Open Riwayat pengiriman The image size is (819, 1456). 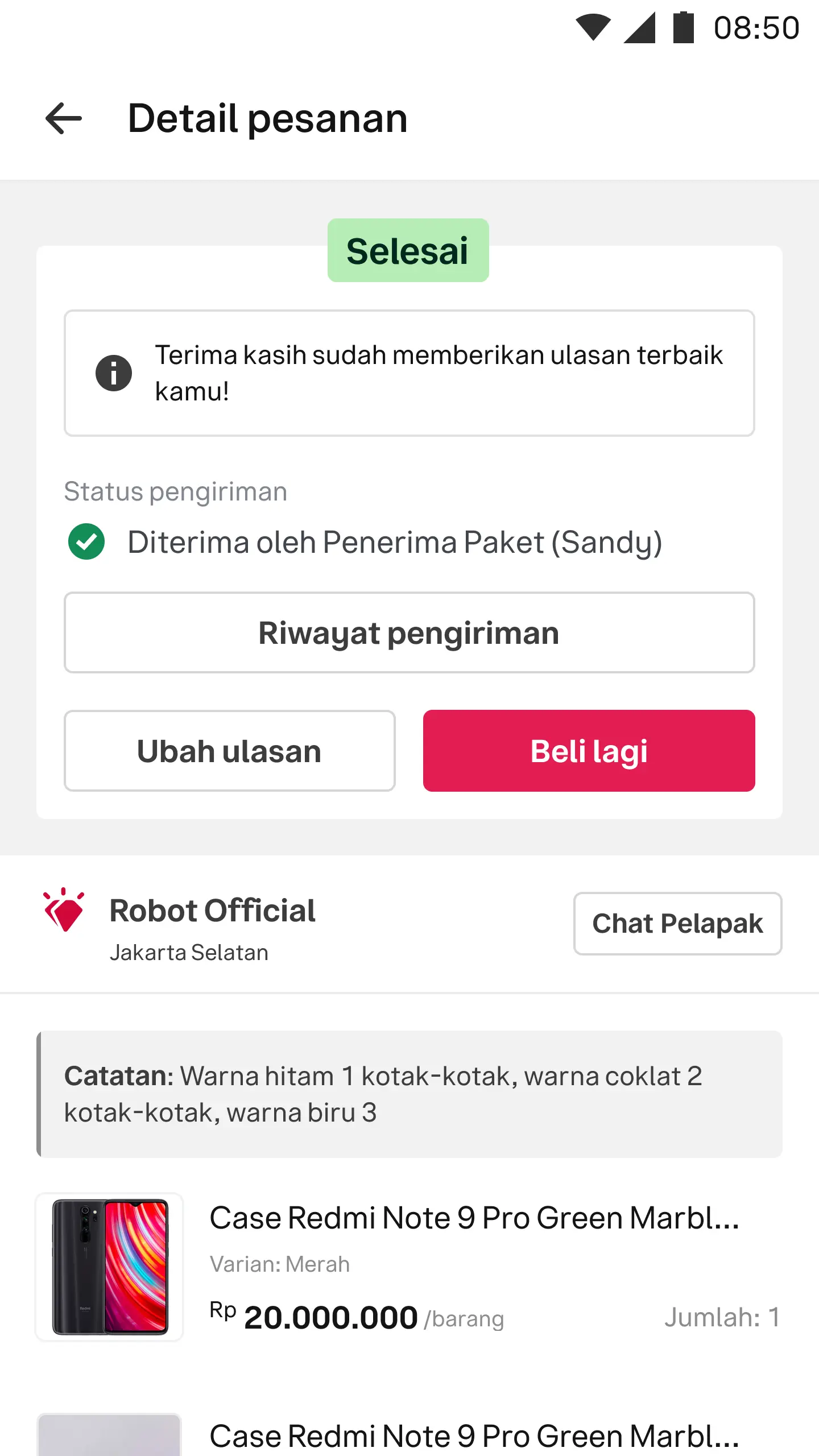(408, 632)
